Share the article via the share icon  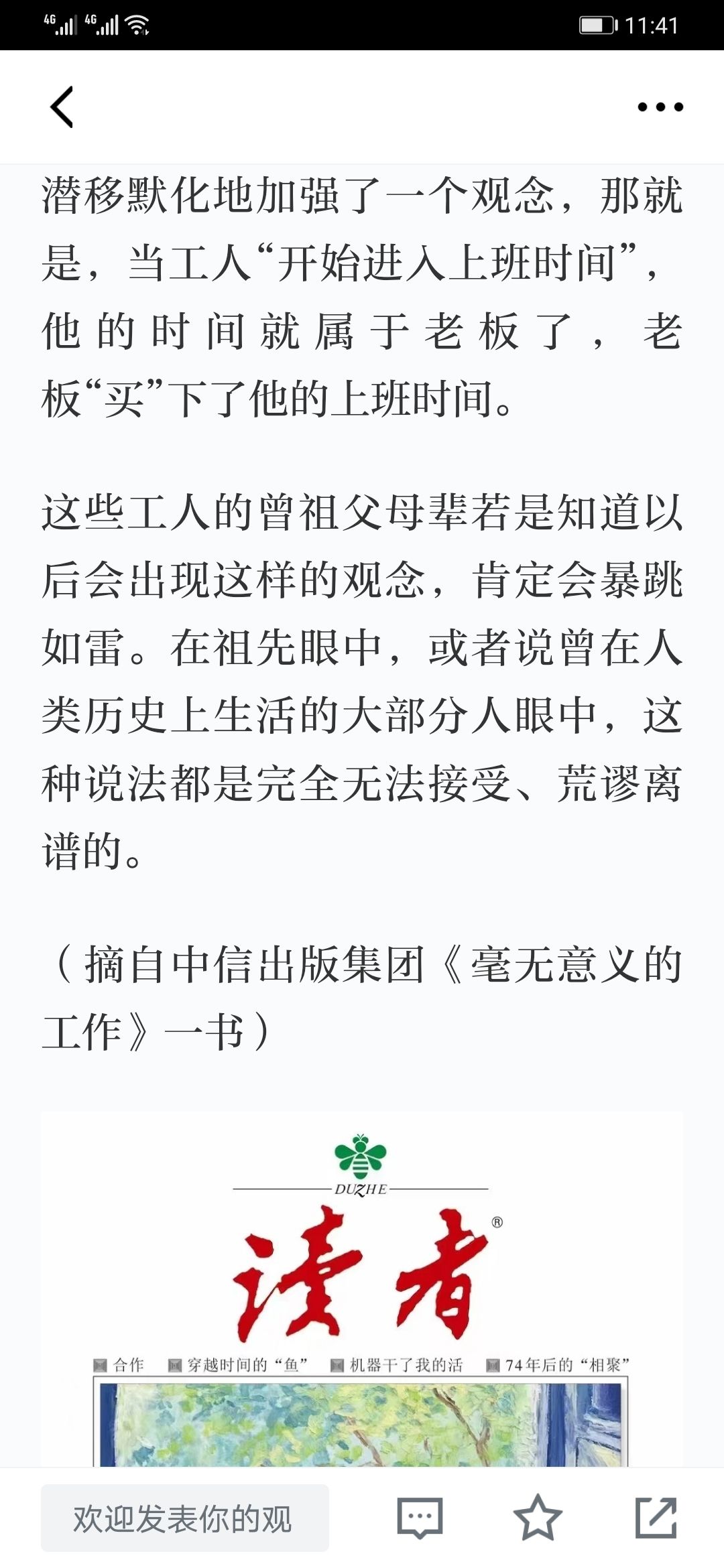[x=656, y=1518]
